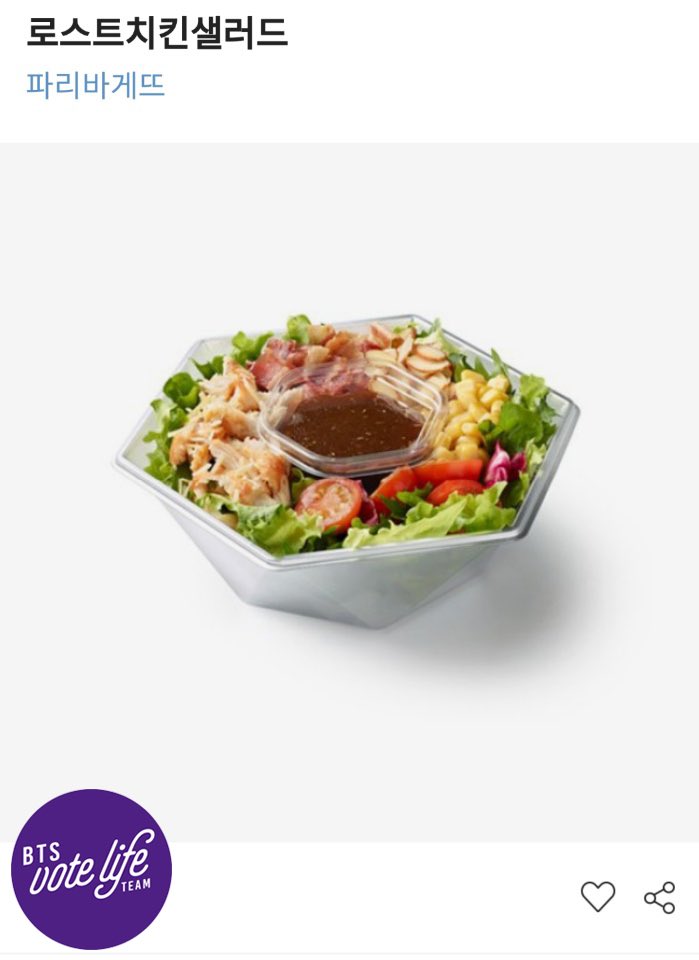The image size is (699, 960).
Task: Open the 파리바게뜨 brand link
Action: point(95,85)
